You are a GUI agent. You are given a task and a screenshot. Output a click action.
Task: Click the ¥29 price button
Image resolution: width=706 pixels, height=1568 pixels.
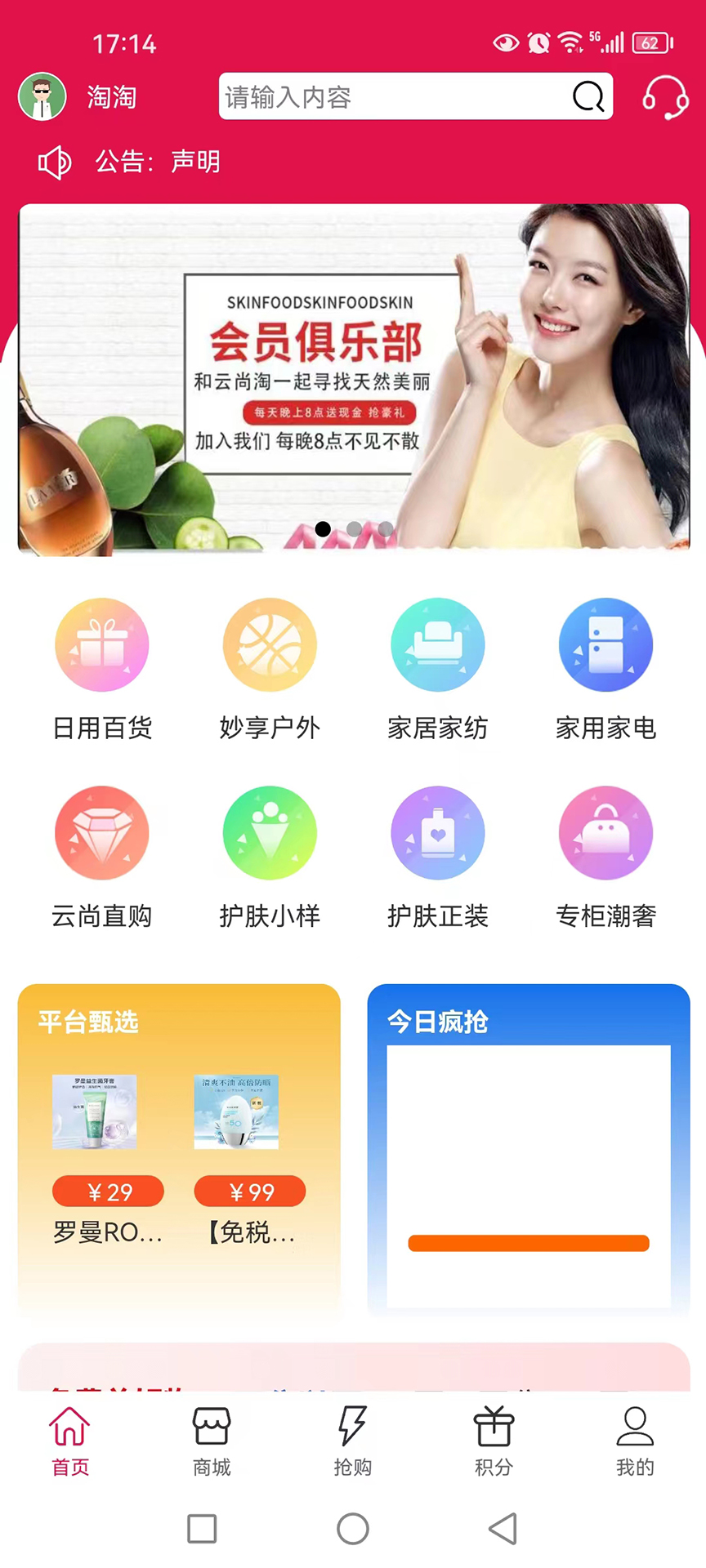click(x=108, y=1192)
